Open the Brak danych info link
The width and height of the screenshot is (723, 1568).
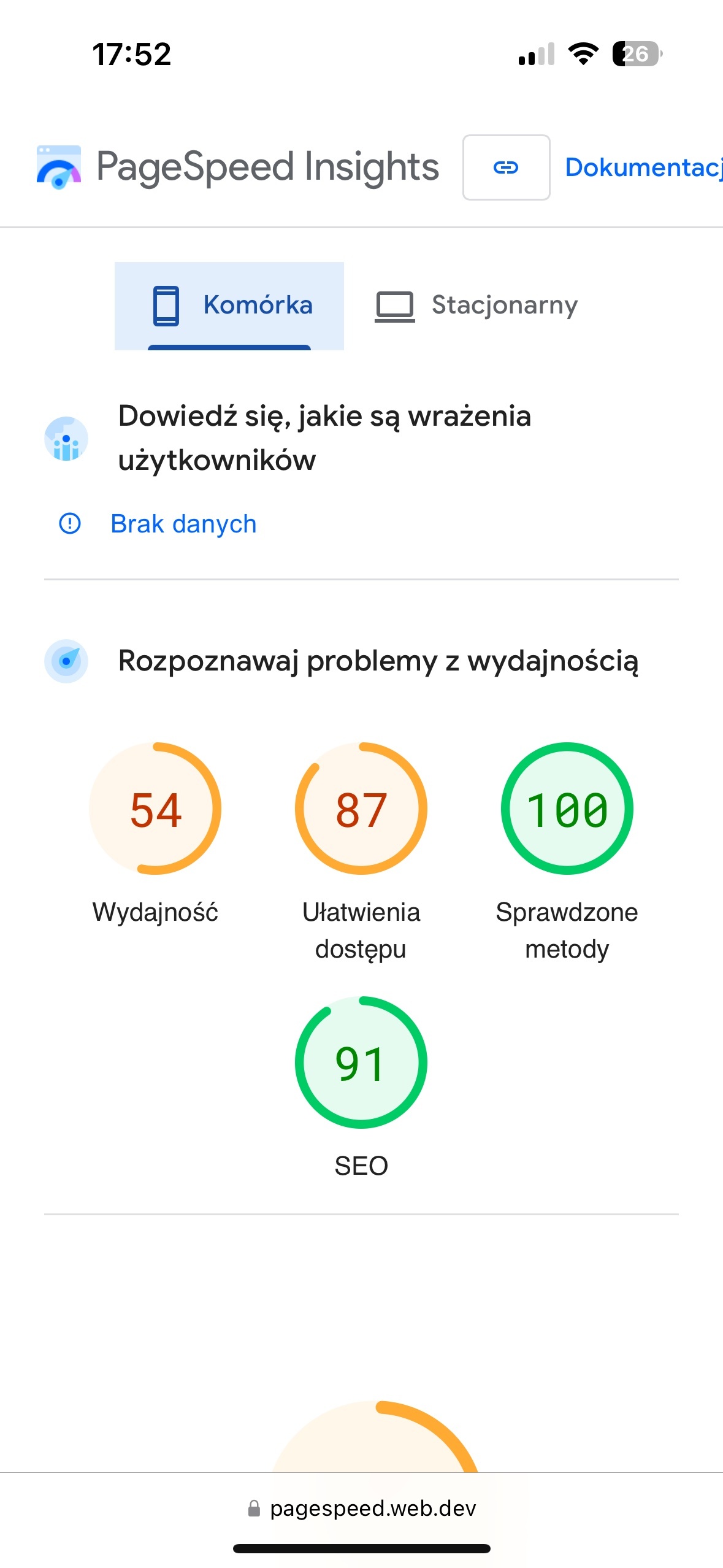183,524
